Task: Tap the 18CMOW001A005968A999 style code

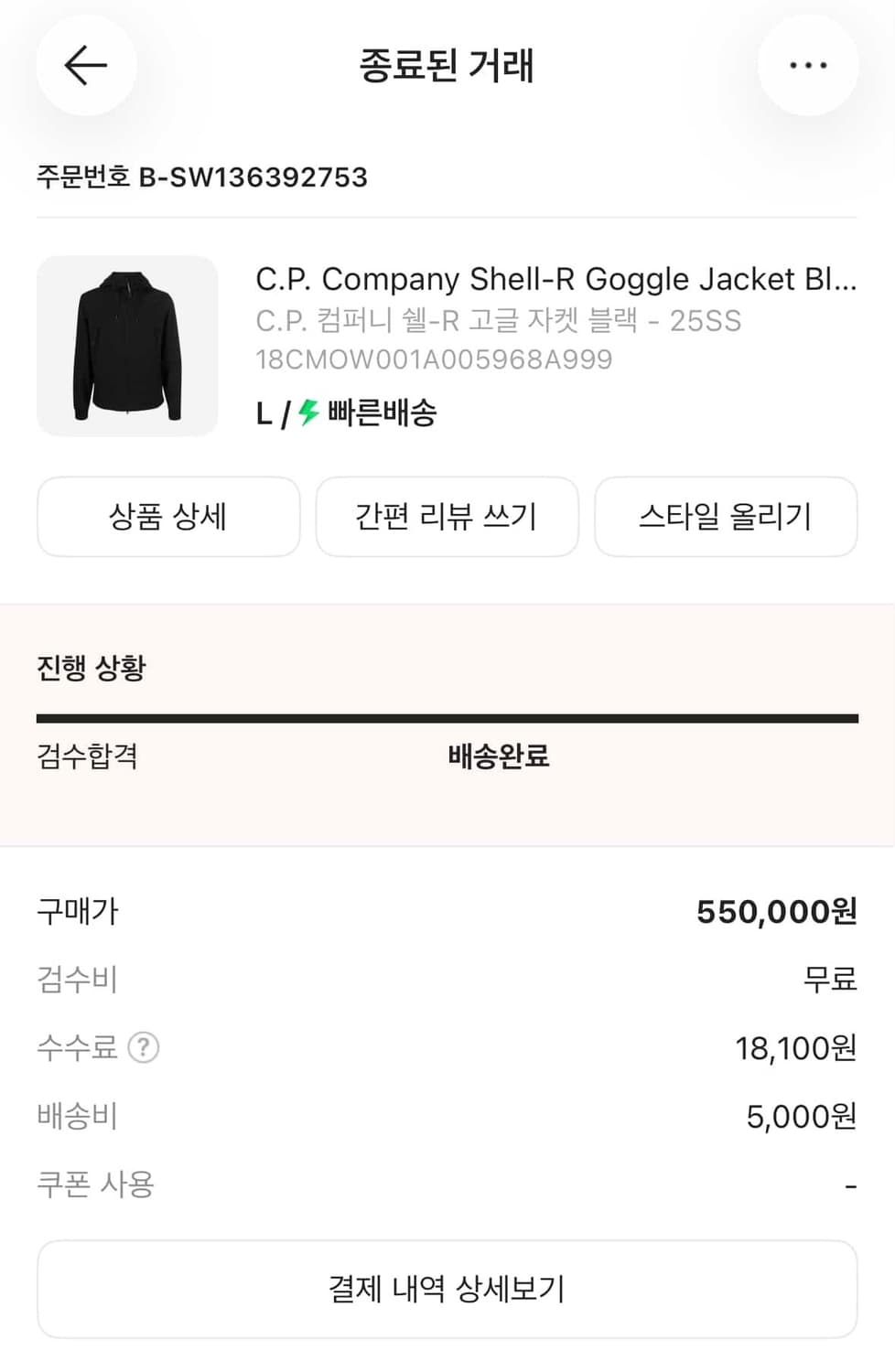Action: (435, 360)
